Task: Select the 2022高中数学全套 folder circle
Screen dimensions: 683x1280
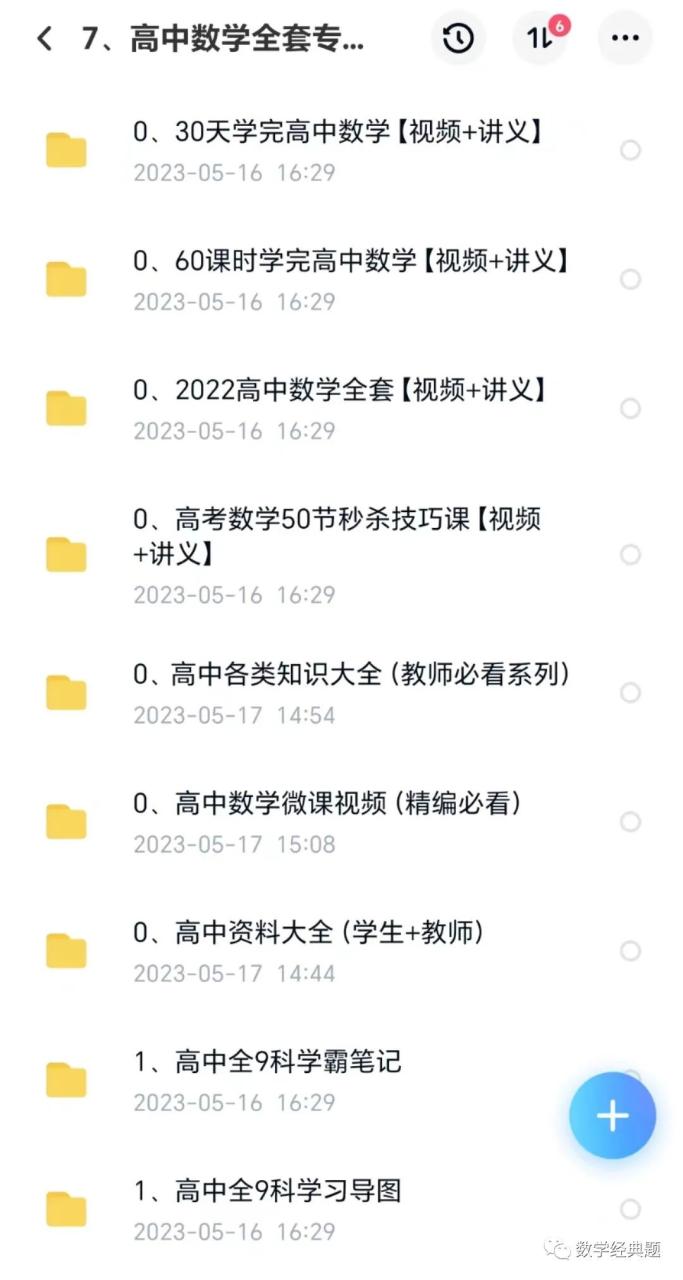Action: (x=630, y=408)
